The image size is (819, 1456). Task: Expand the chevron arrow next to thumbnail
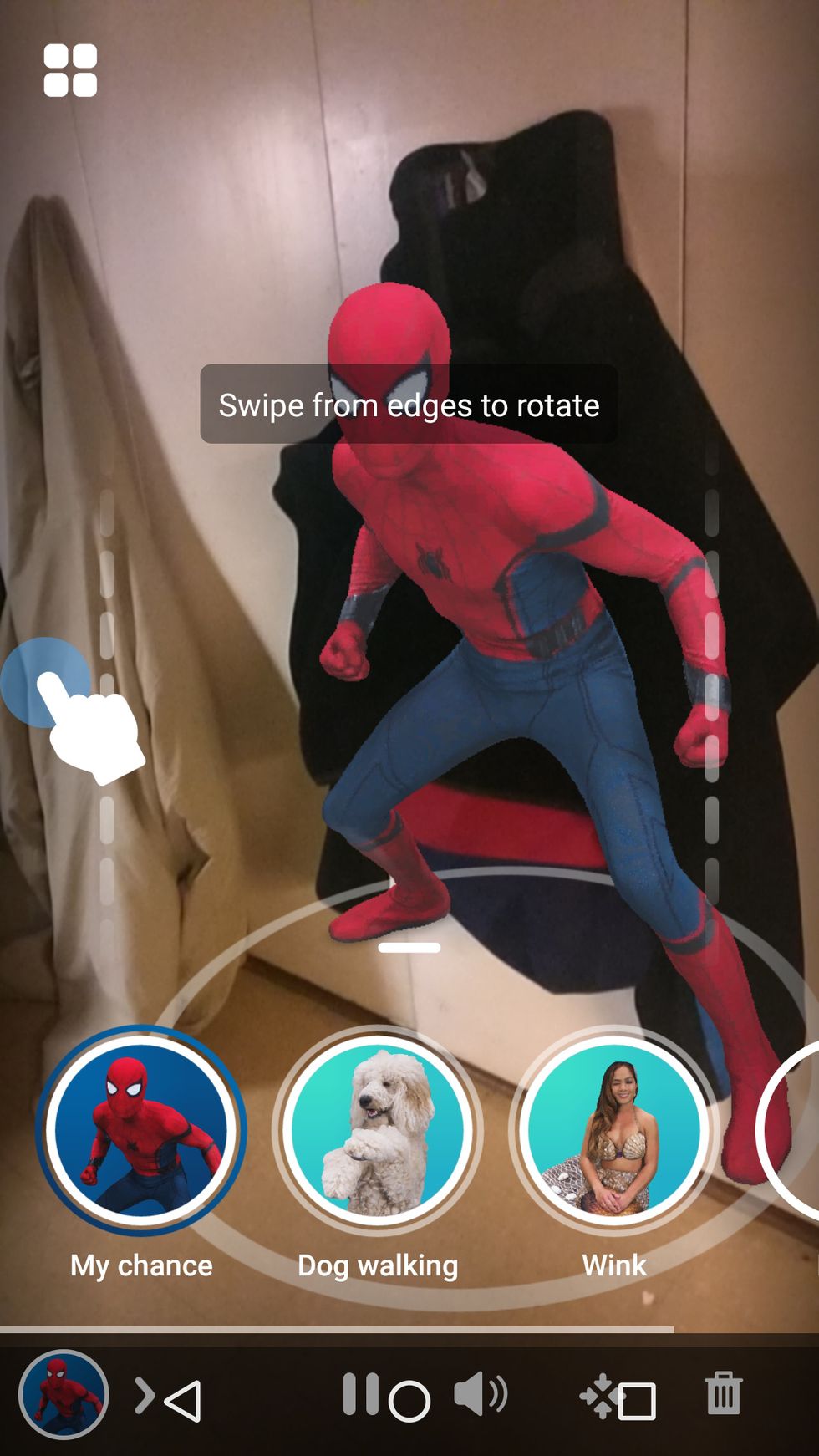145,1395
